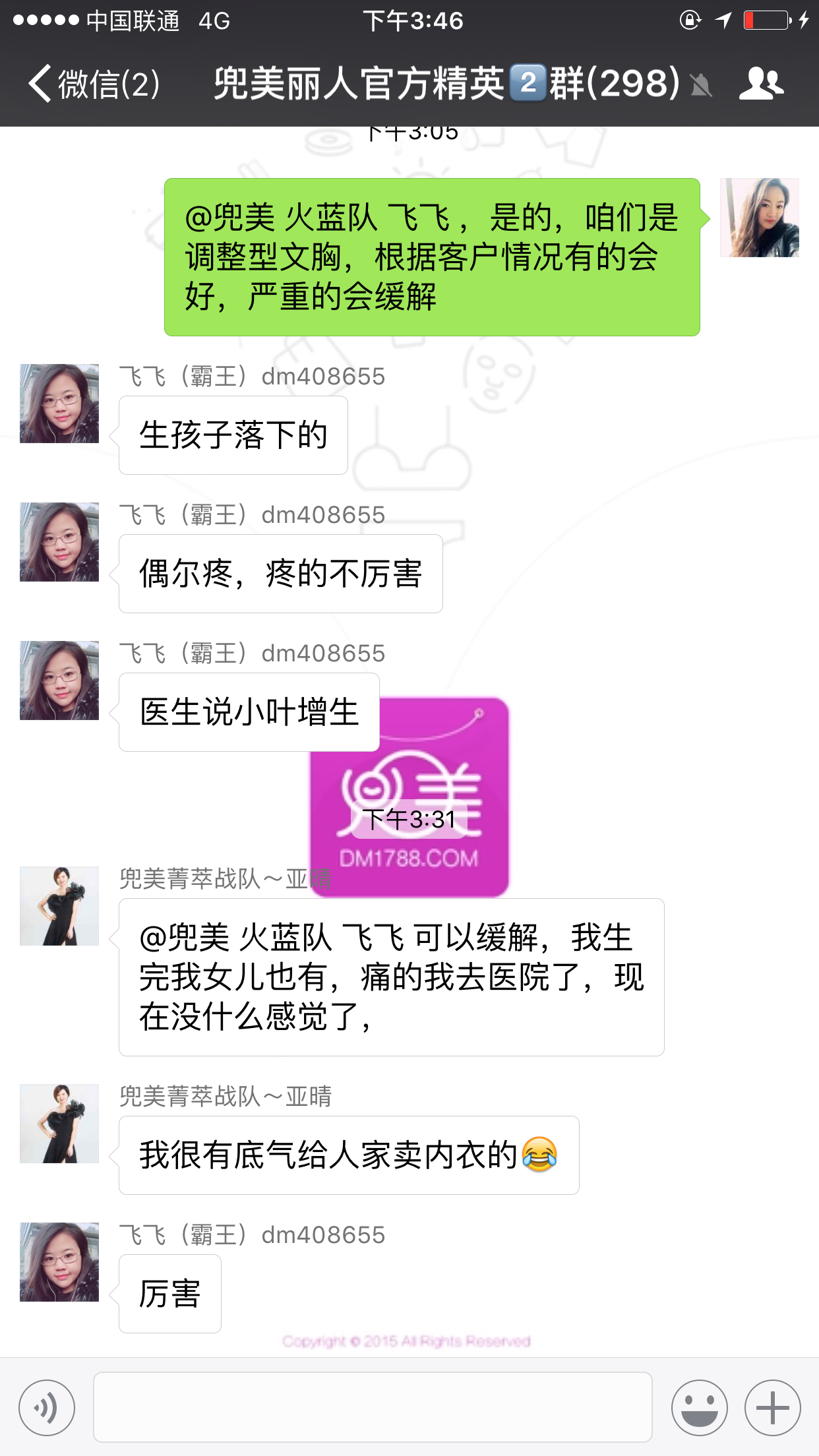Tap 飞飞's avatar beside 医生说小叶增生

(59, 681)
